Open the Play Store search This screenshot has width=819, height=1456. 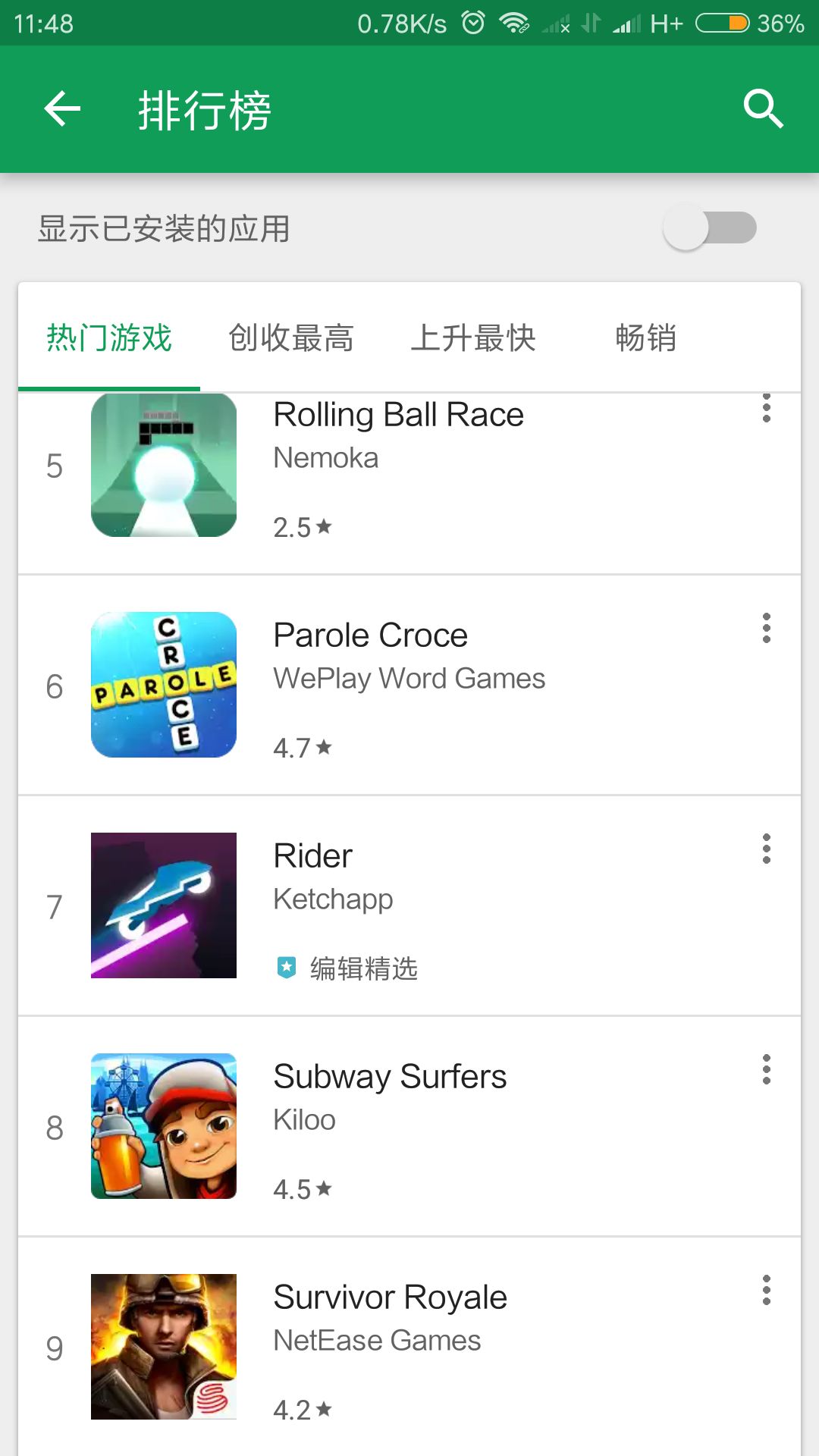pyautogui.click(x=764, y=108)
